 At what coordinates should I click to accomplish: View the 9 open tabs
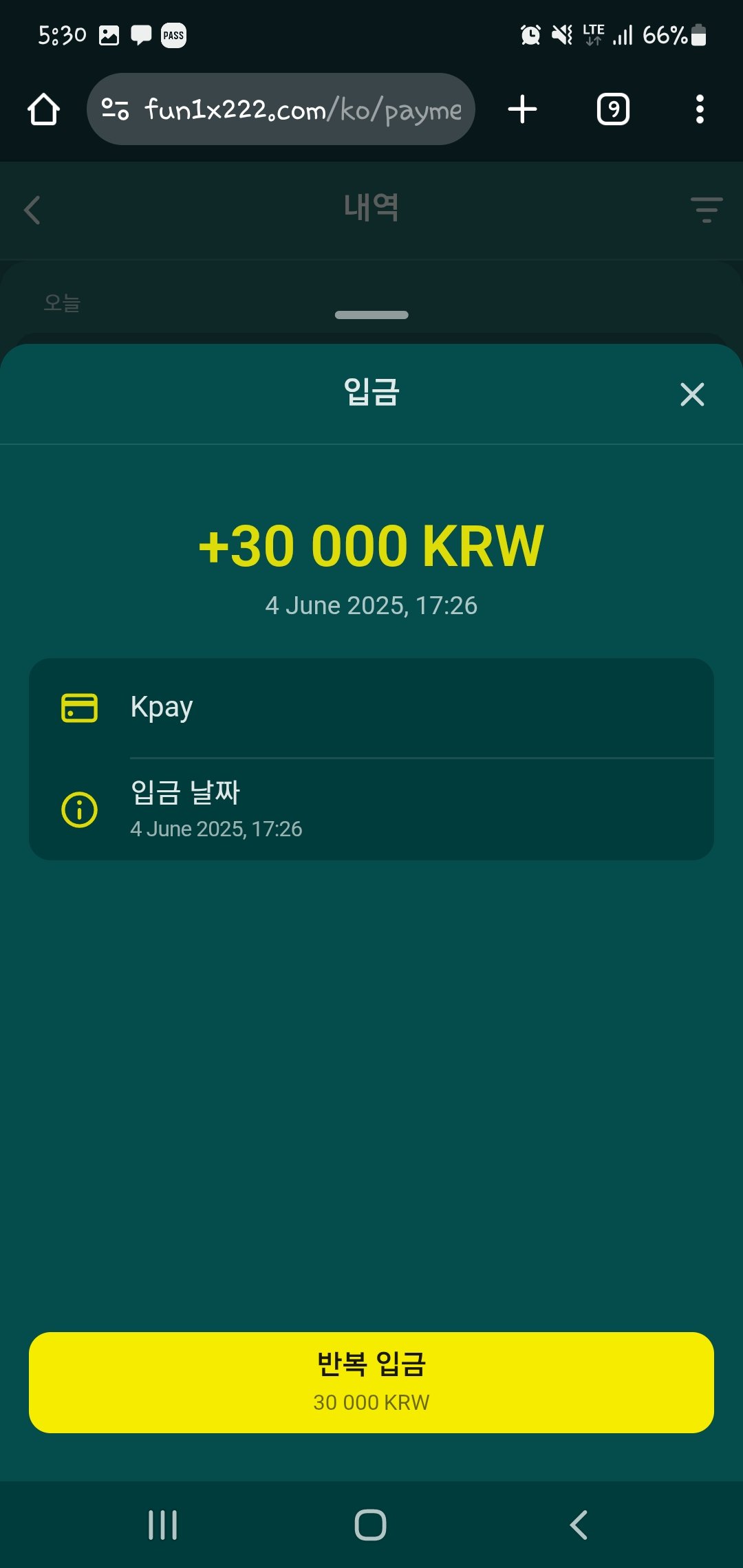pyautogui.click(x=613, y=109)
